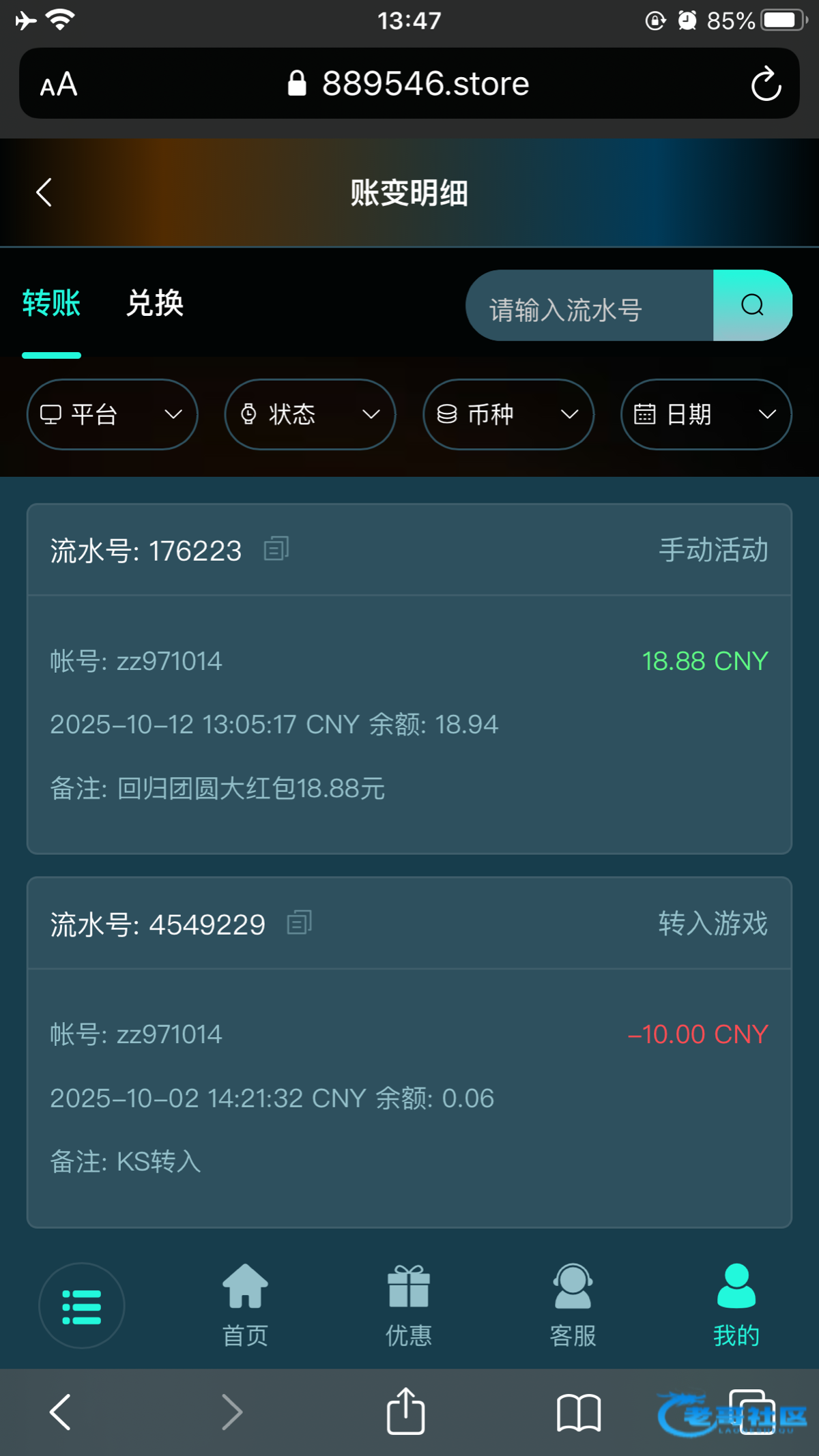Switch to the 兑换 tab
Viewport: 819px width, 1456px height.
155,304
